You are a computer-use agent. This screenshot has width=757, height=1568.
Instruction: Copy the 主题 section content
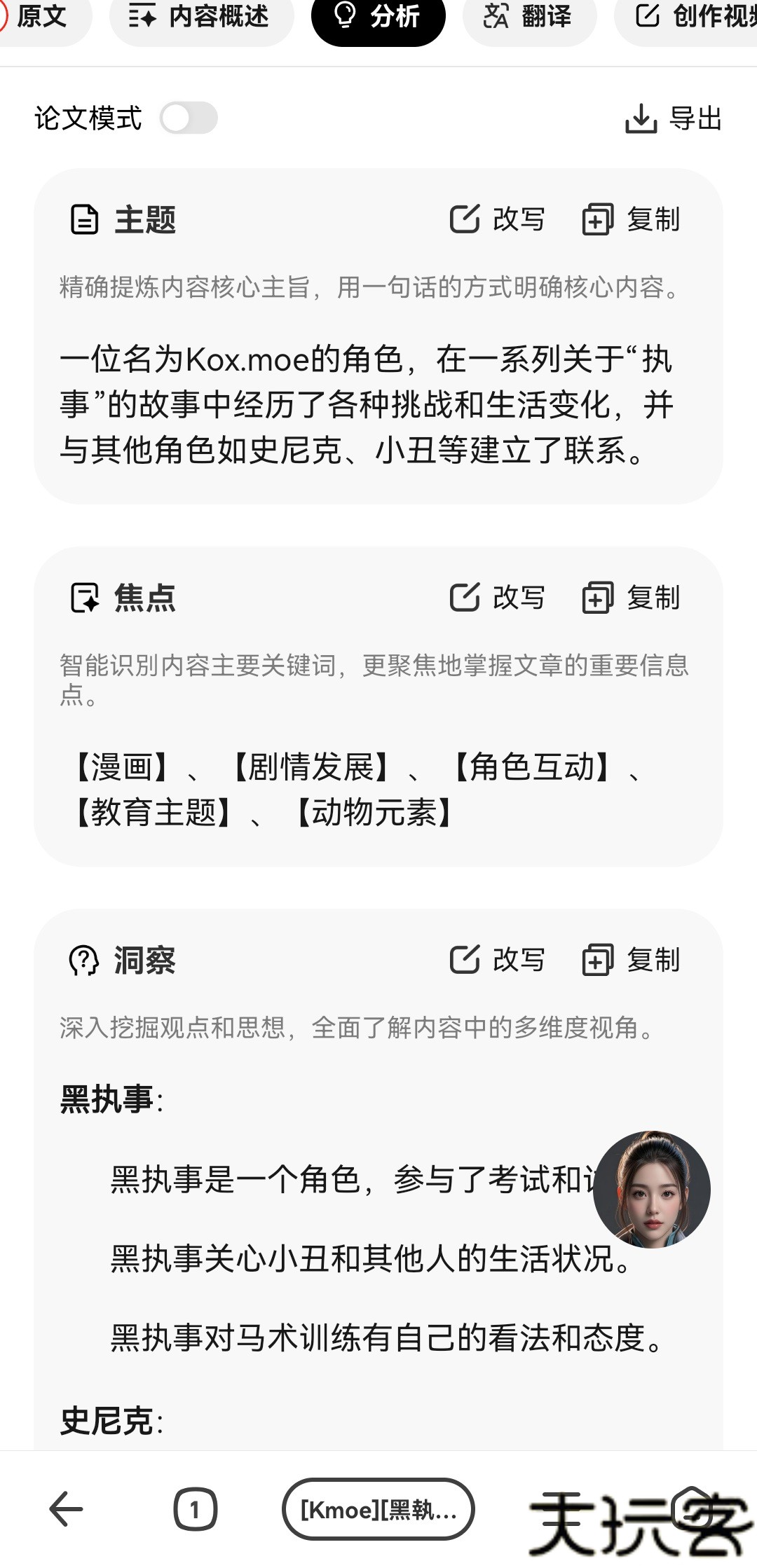click(632, 219)
